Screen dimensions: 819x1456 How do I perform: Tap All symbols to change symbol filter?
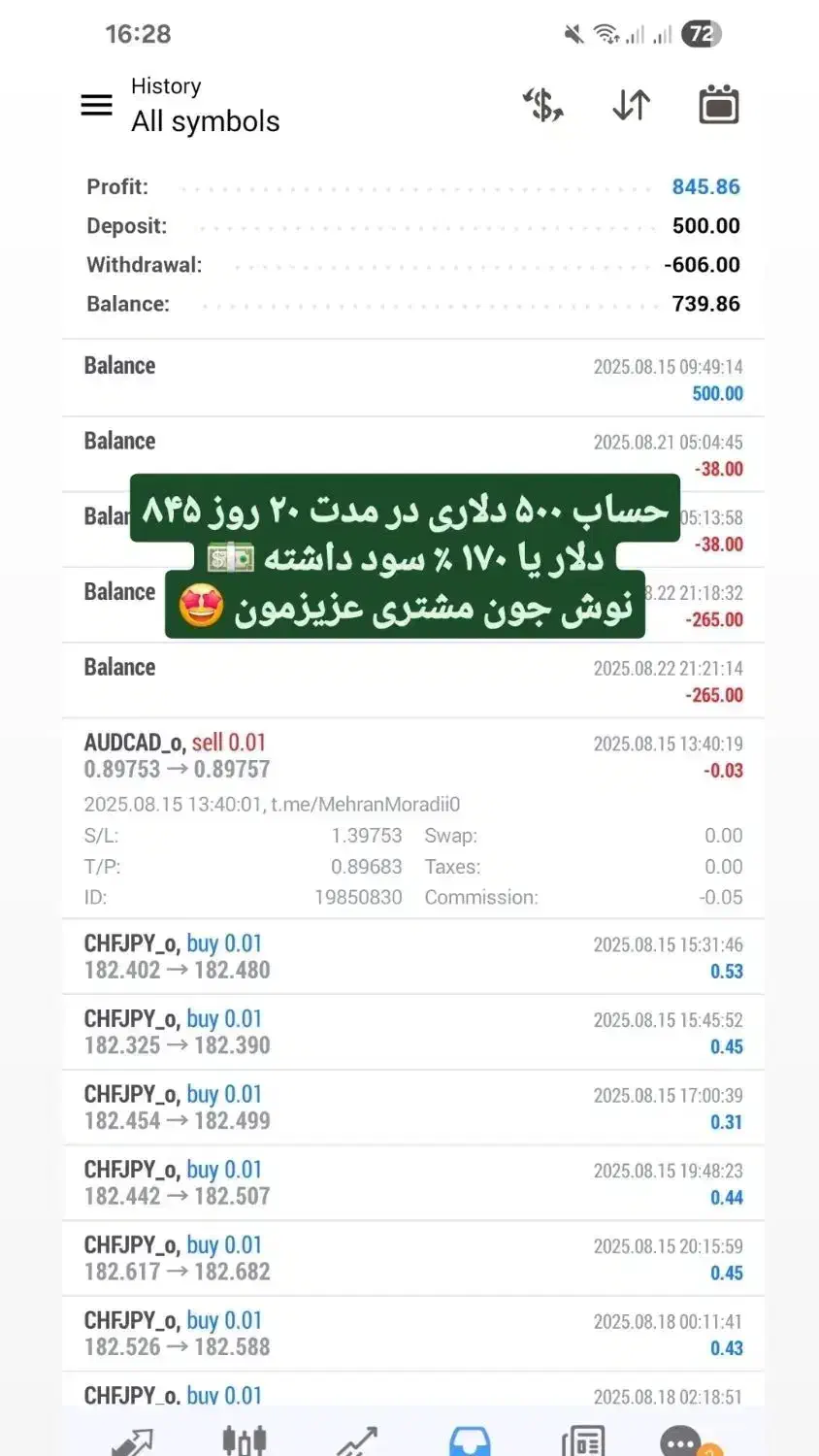(x=205, y=121)
